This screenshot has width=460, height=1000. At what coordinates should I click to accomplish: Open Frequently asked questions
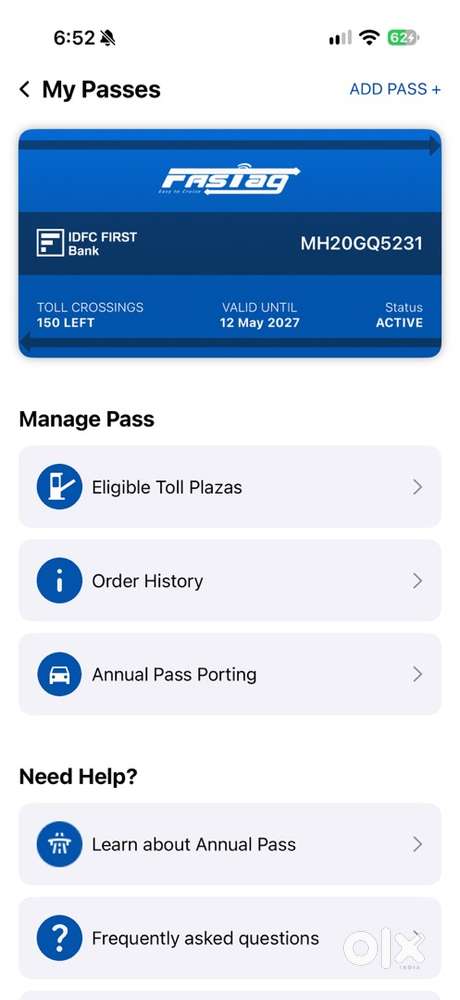point(230,938)
